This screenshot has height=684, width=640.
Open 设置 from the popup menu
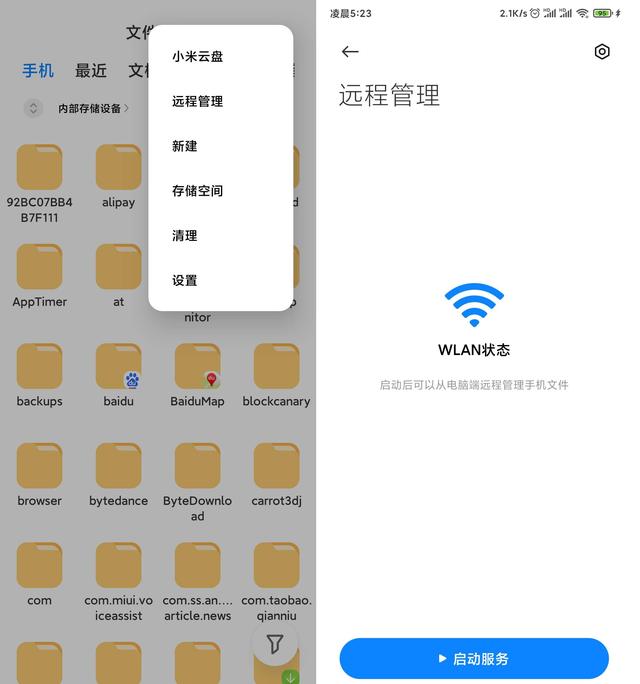point(185,281)
